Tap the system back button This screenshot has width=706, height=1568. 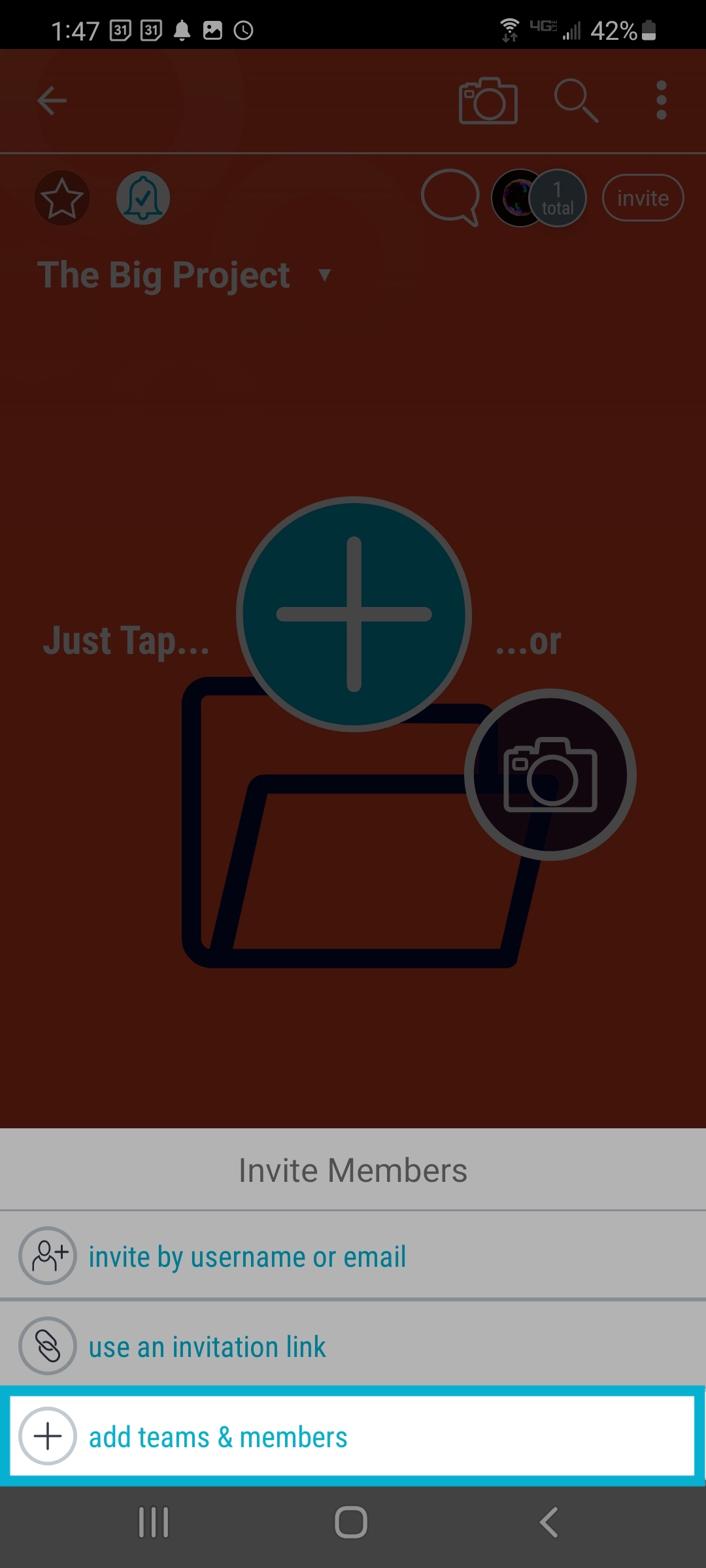[548, 1522]
